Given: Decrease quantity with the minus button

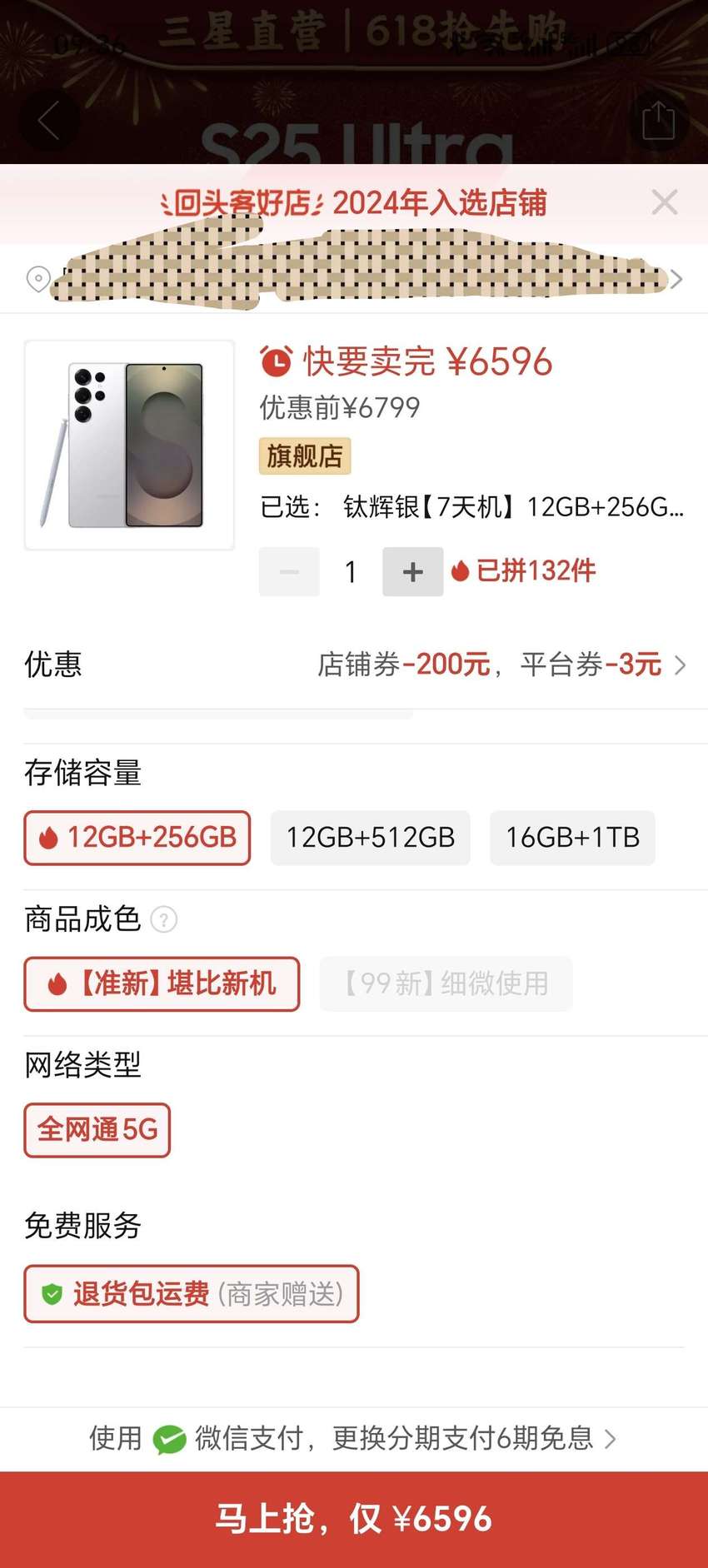Looking at the screenshot, I should click(289, 572).
